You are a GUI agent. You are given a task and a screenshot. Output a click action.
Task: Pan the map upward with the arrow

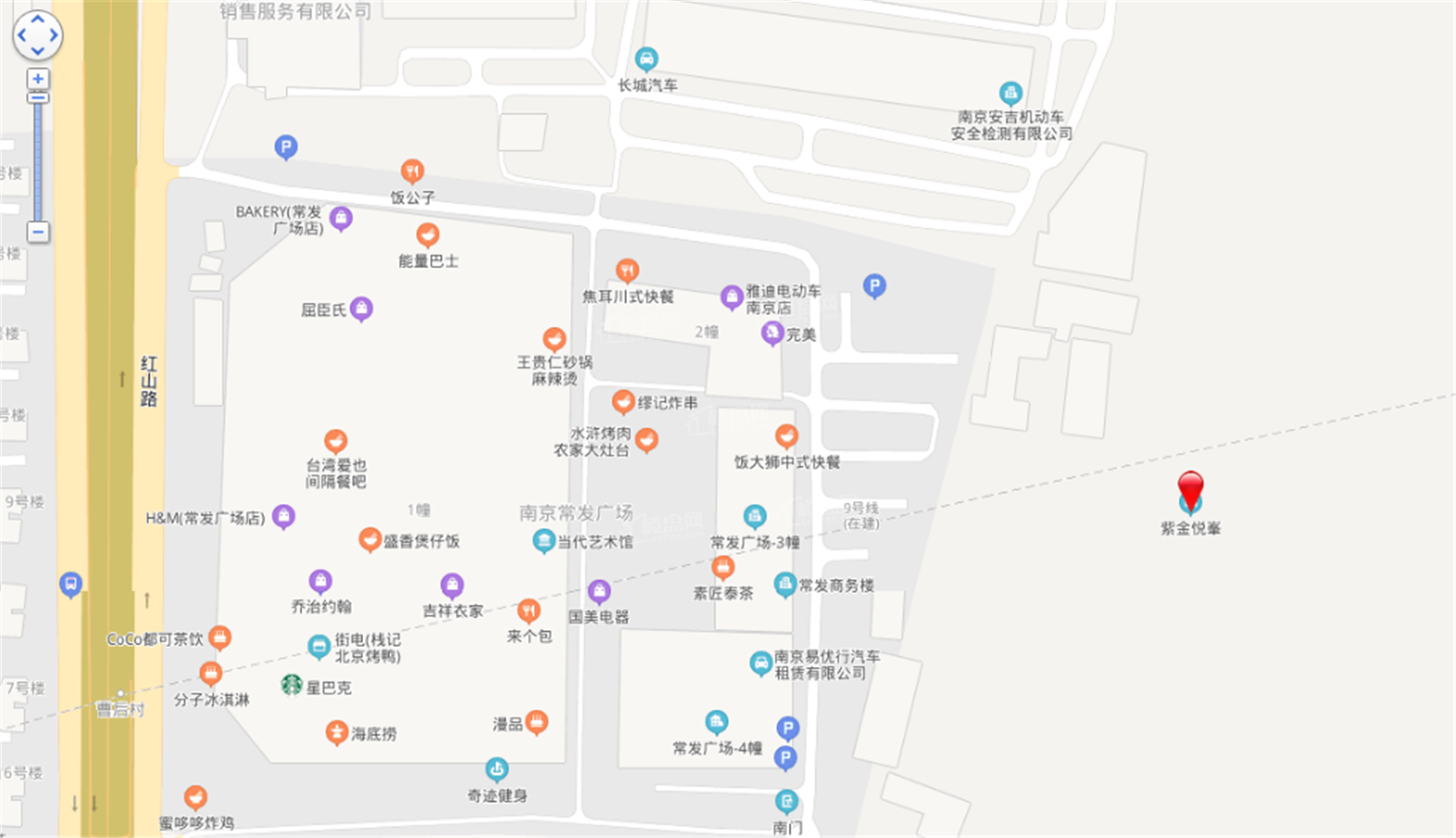[x=38, y=19]
